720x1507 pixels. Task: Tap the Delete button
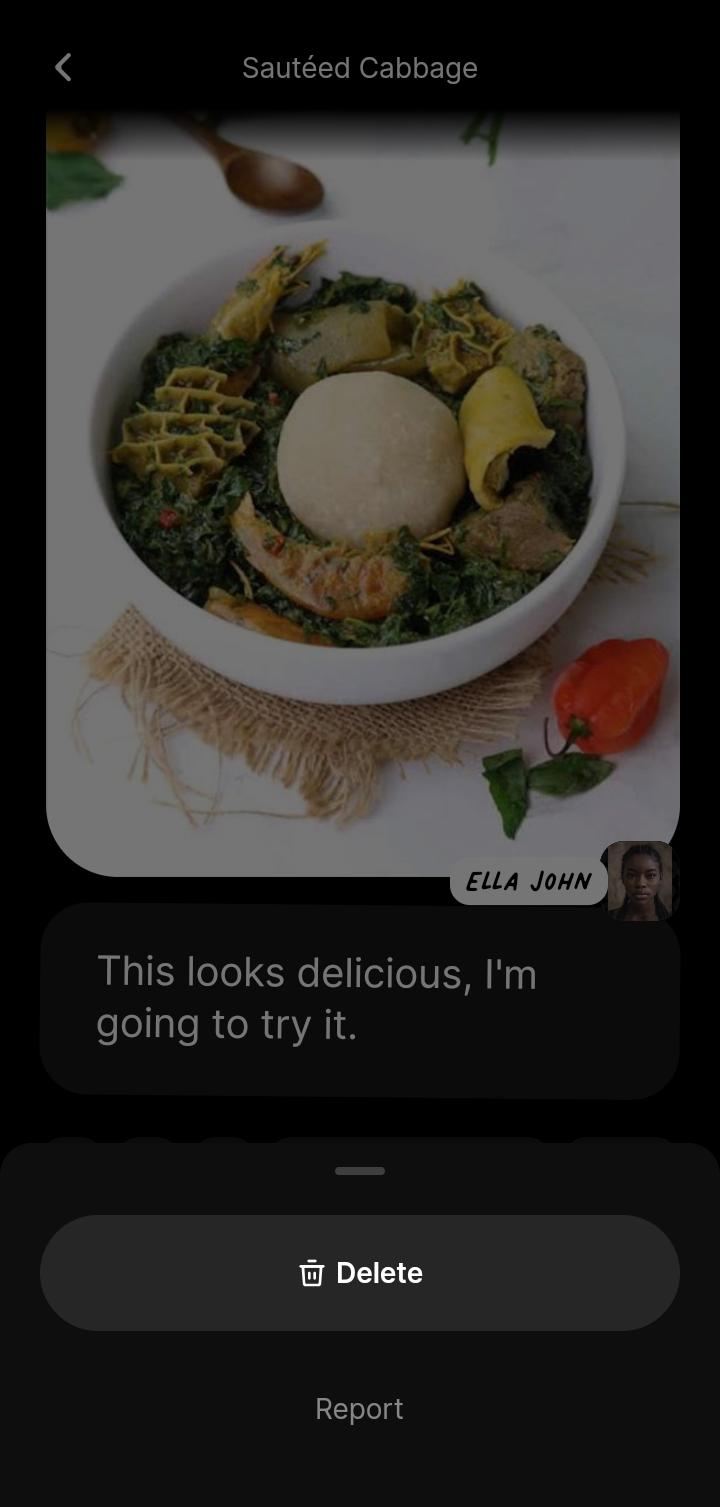[360, 1272]
